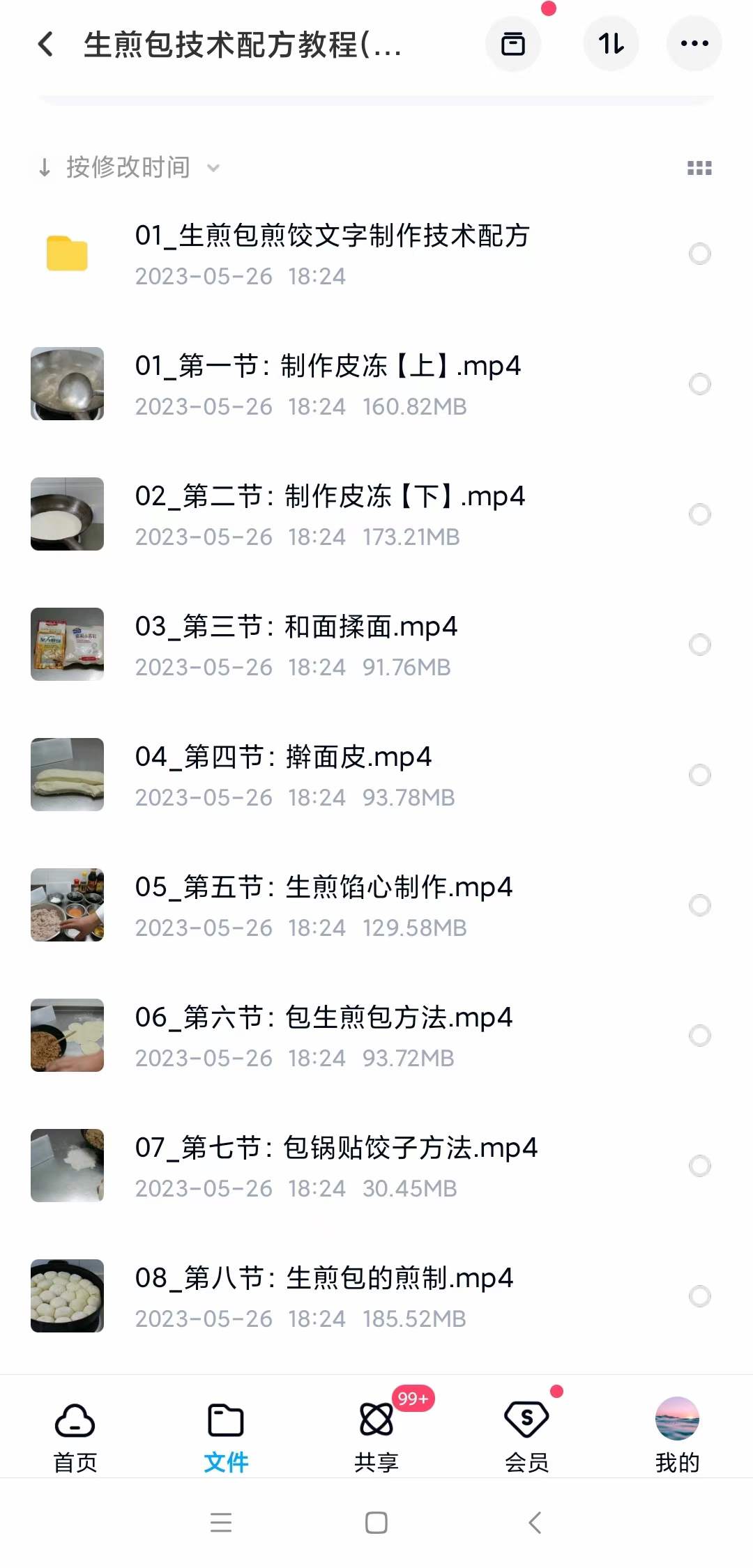Toggle descending sort arrow next to 按修改时间
This screenshot has height=1568, width=753.
45,167
